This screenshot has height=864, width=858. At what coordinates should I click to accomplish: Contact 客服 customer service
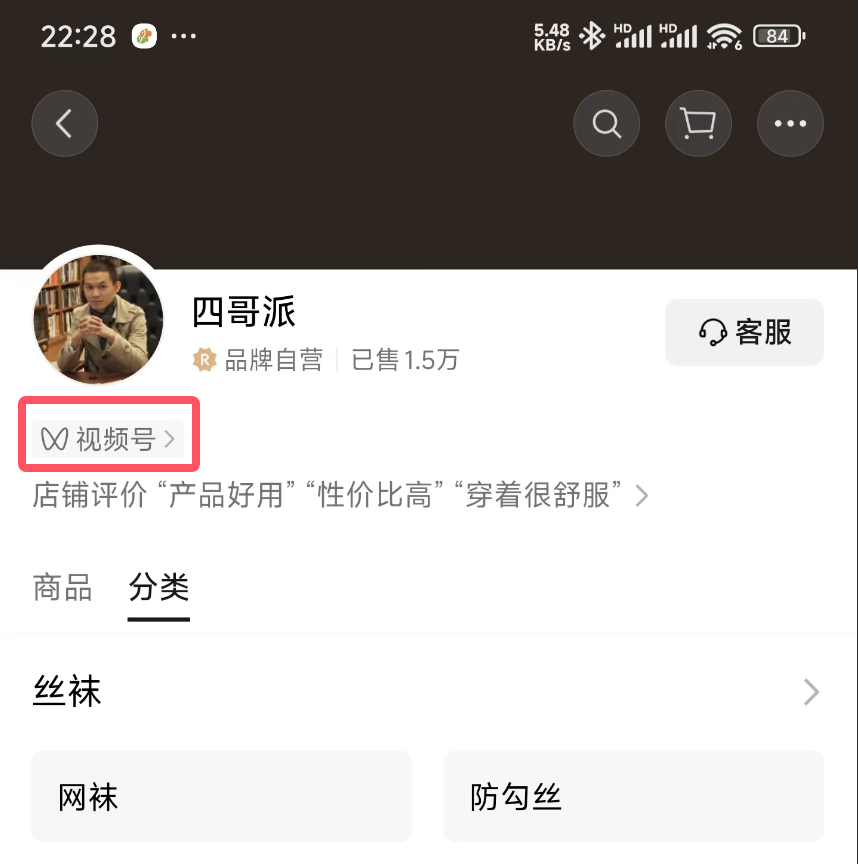point(744,332)
